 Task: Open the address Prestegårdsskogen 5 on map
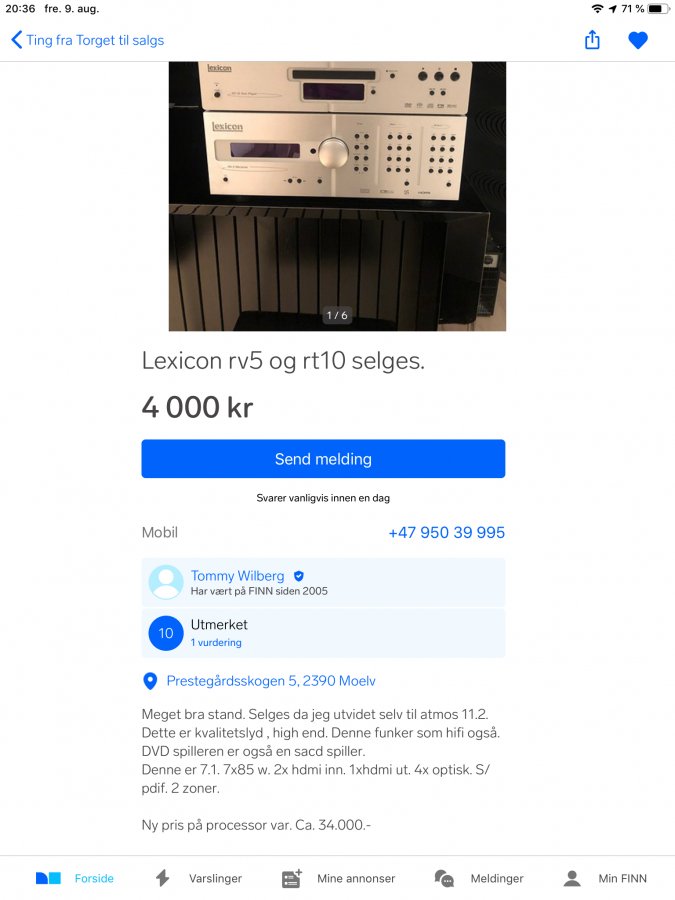pyautogui.click(x=270, y=681)
